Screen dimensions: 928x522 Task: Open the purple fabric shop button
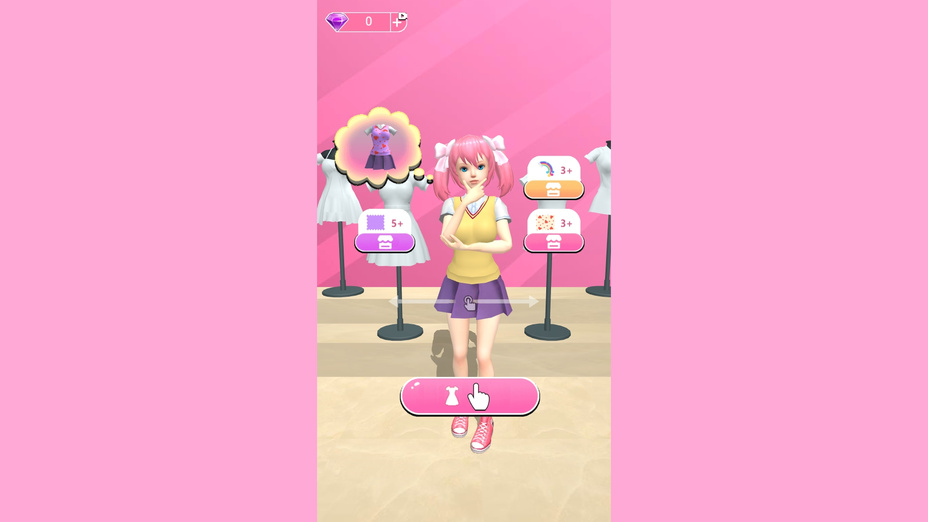385,242
